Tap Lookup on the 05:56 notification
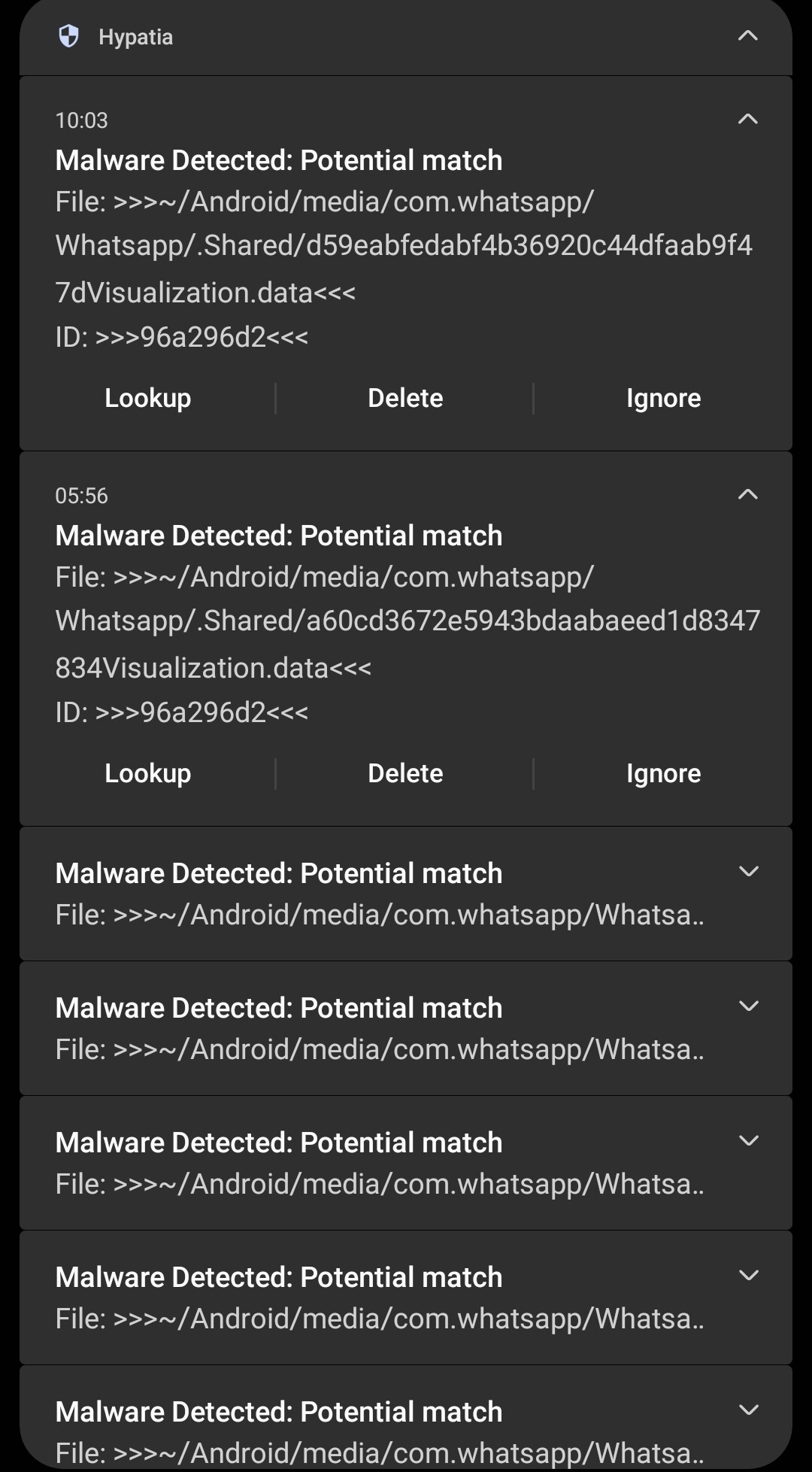This screenshot has height=1472, width=812. pyautogui.click(x=148, y=773)
